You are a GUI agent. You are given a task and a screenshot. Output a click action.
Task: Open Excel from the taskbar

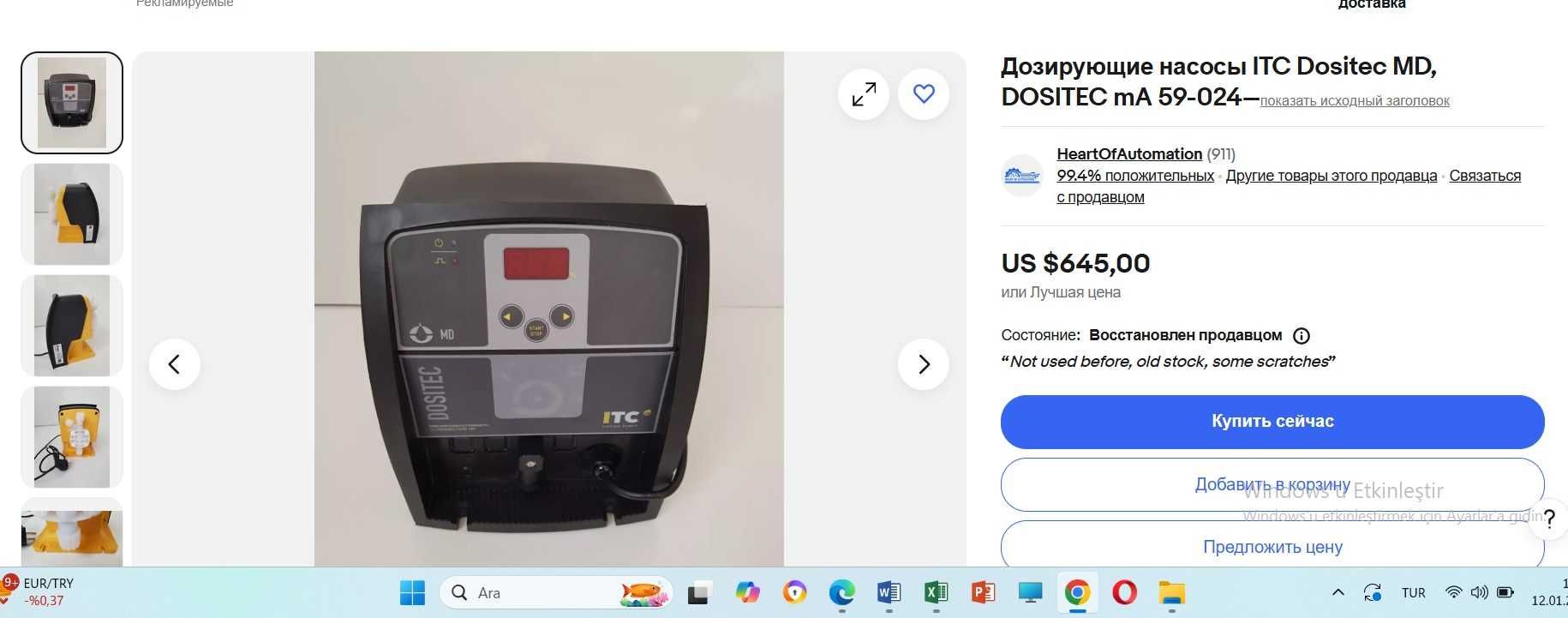pos(936,592)
